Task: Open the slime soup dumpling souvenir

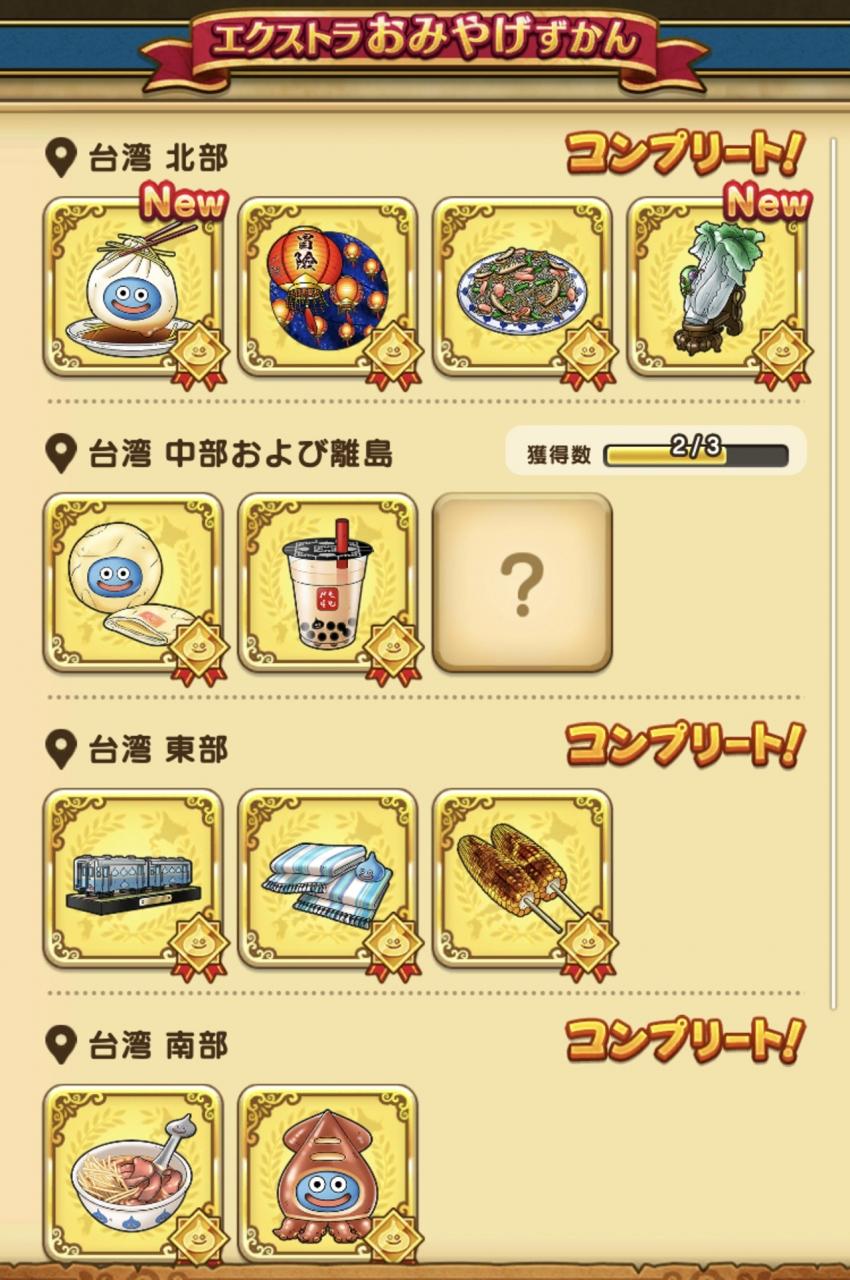Action: [133, 288]
